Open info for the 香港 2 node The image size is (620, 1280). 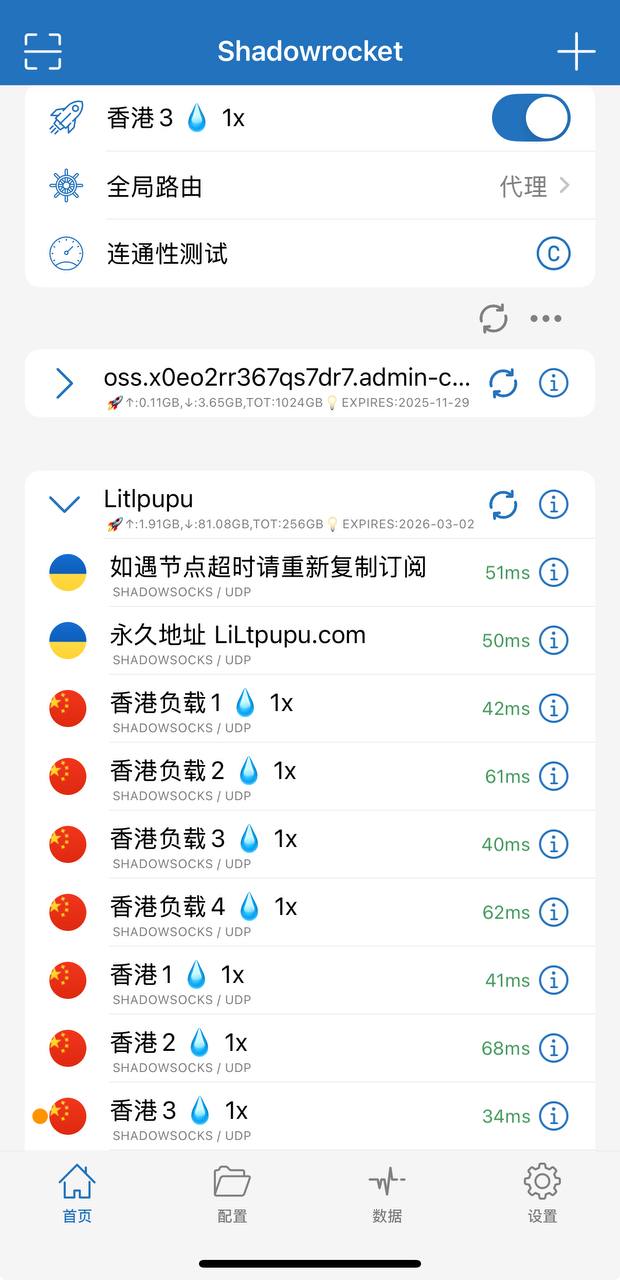(553, 1048)
